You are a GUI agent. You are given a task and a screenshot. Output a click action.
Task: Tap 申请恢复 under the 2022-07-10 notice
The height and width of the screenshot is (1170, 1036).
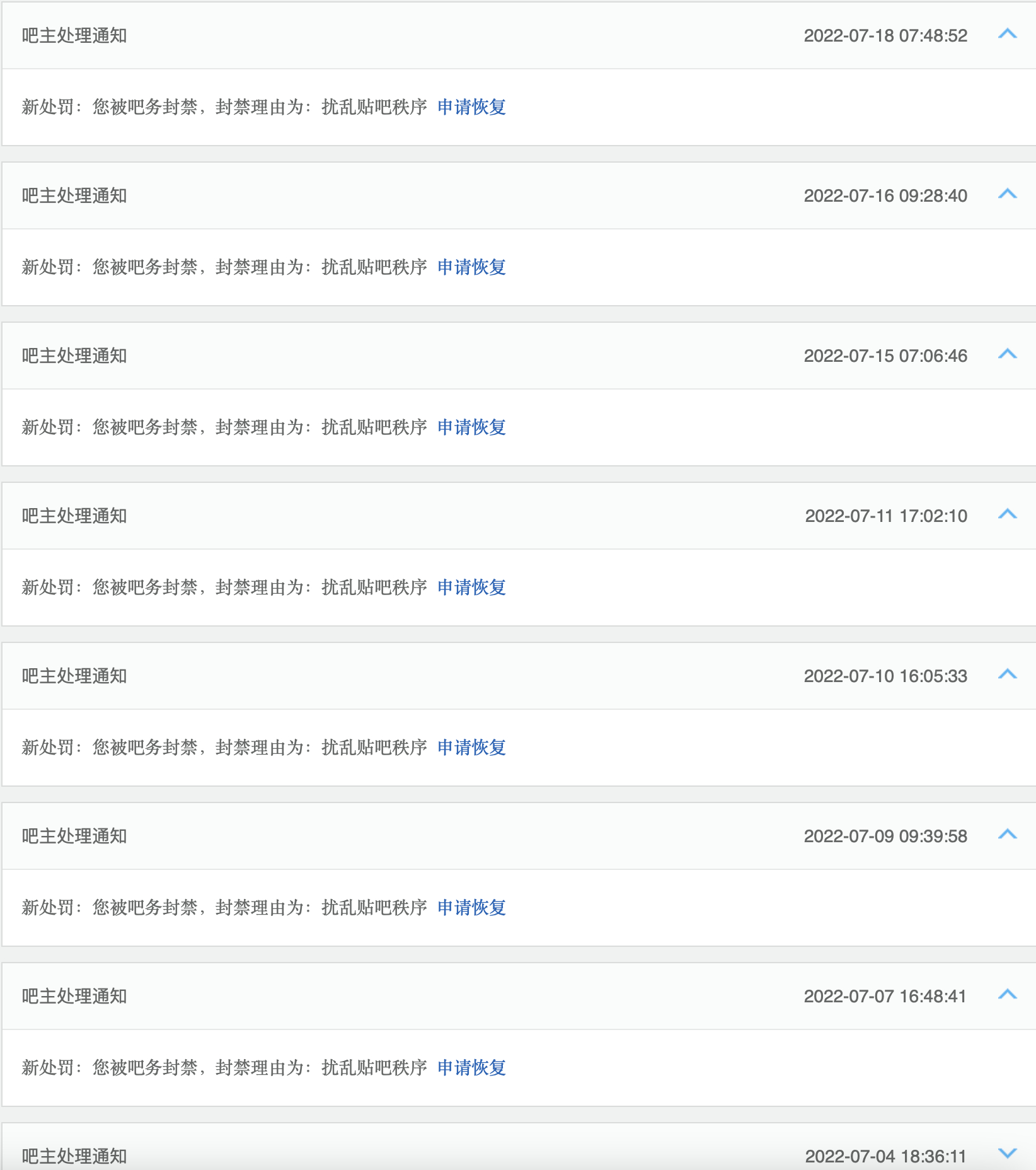click(471, 748)
